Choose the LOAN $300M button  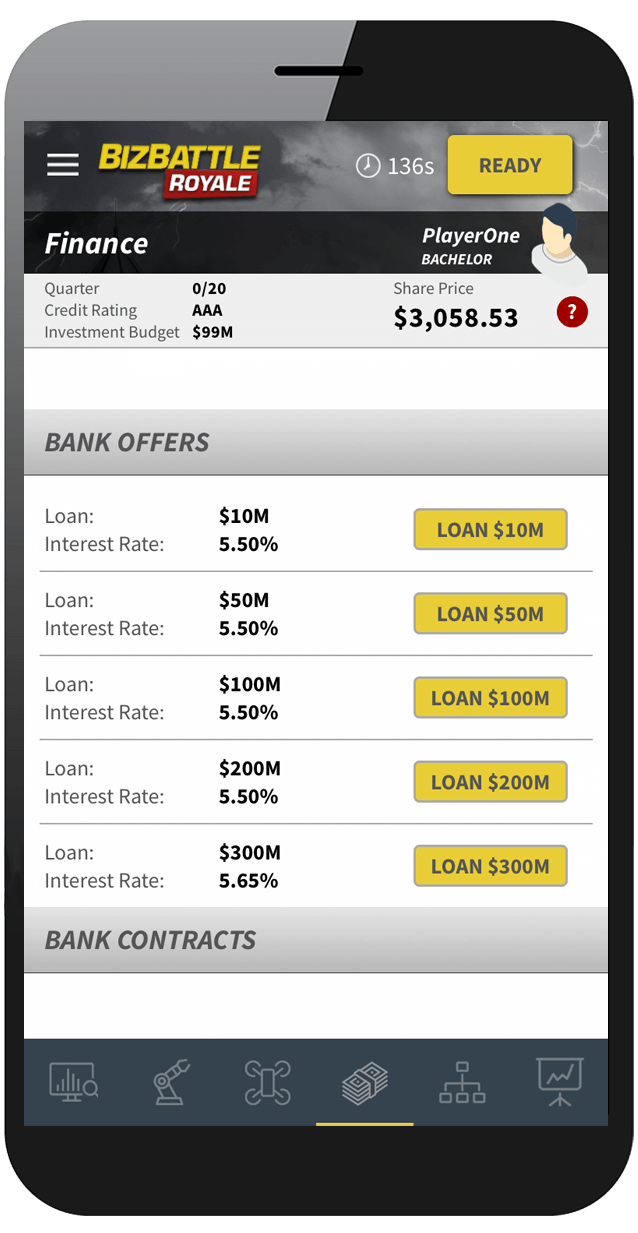point(490,866)
